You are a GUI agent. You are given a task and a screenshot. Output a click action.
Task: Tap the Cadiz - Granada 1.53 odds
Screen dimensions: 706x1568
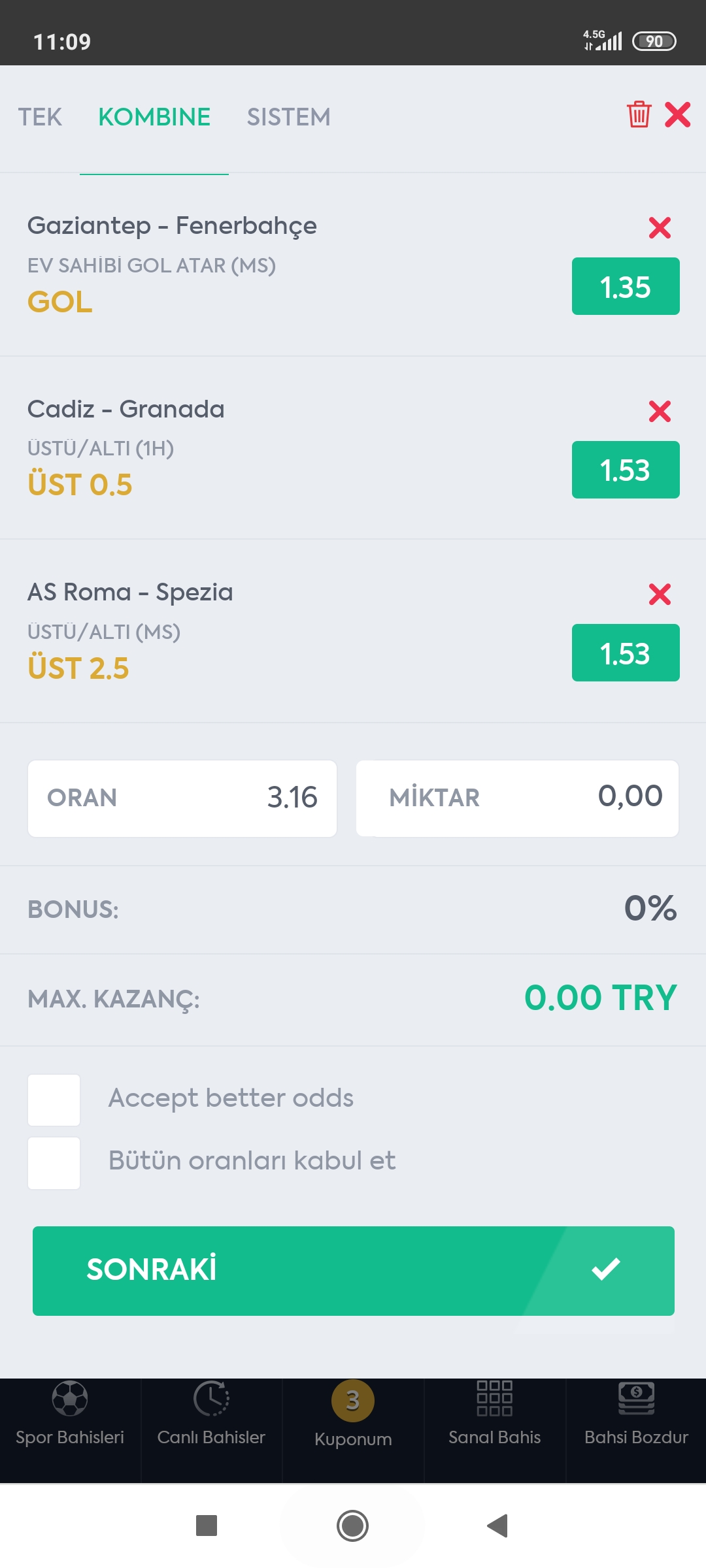click(x=626, y=470)
